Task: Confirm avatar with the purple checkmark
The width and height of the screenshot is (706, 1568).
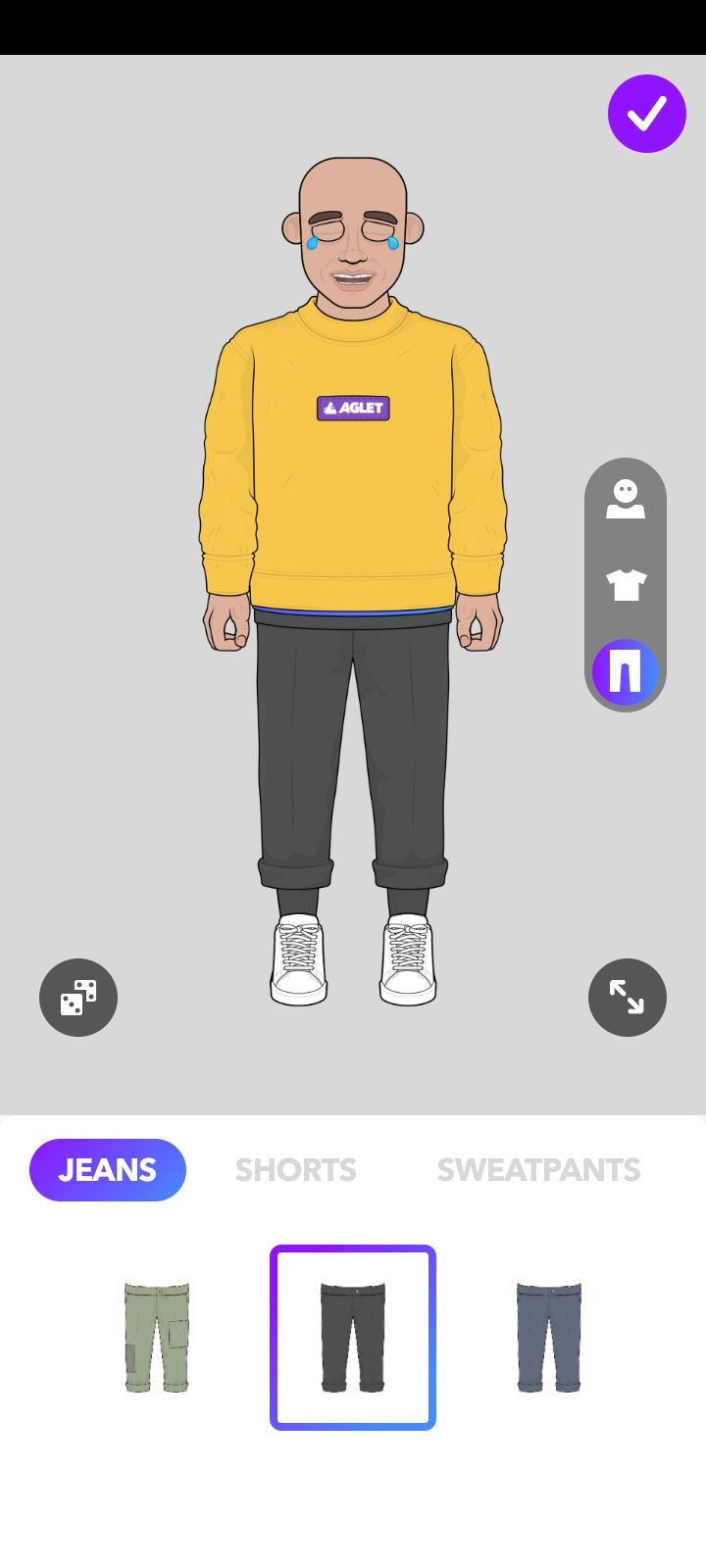Action: click(x=647, y=114)
